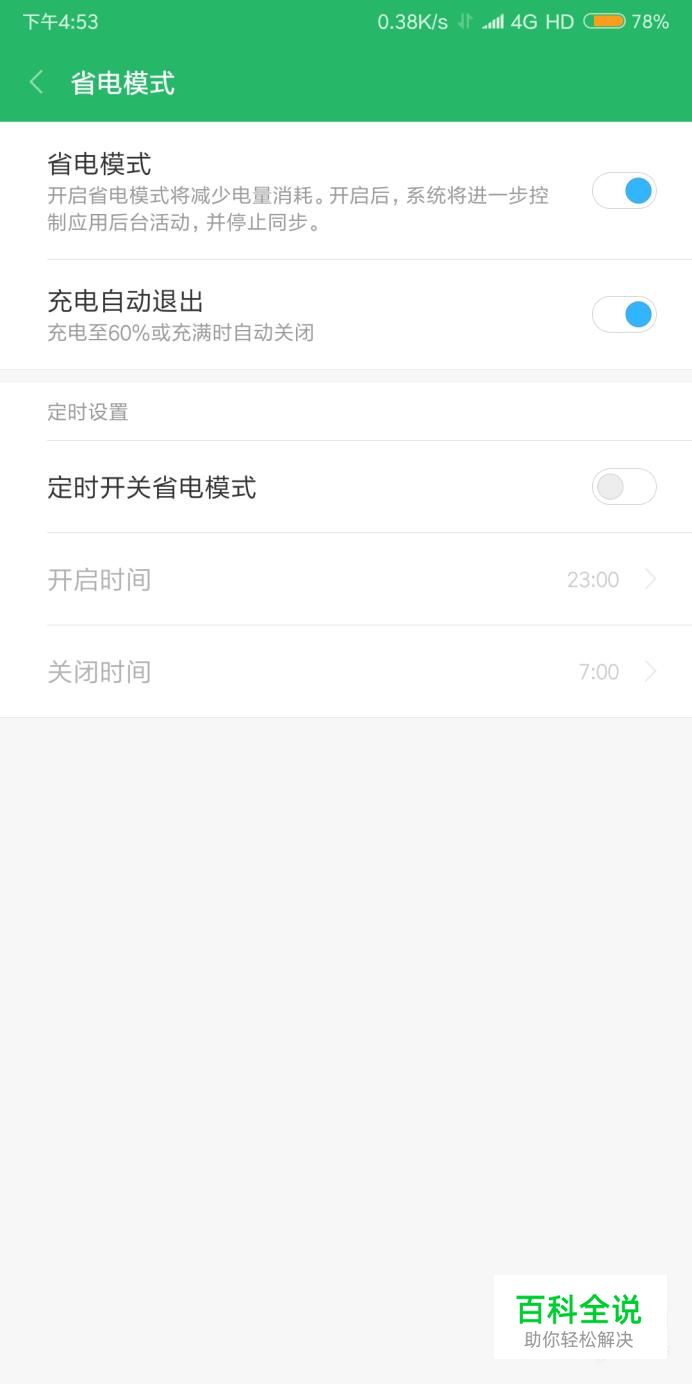Screen dimensions: 692x1384
Task: Disable the 充电自动退出 toggle
Action: click(x=624, y=314)
